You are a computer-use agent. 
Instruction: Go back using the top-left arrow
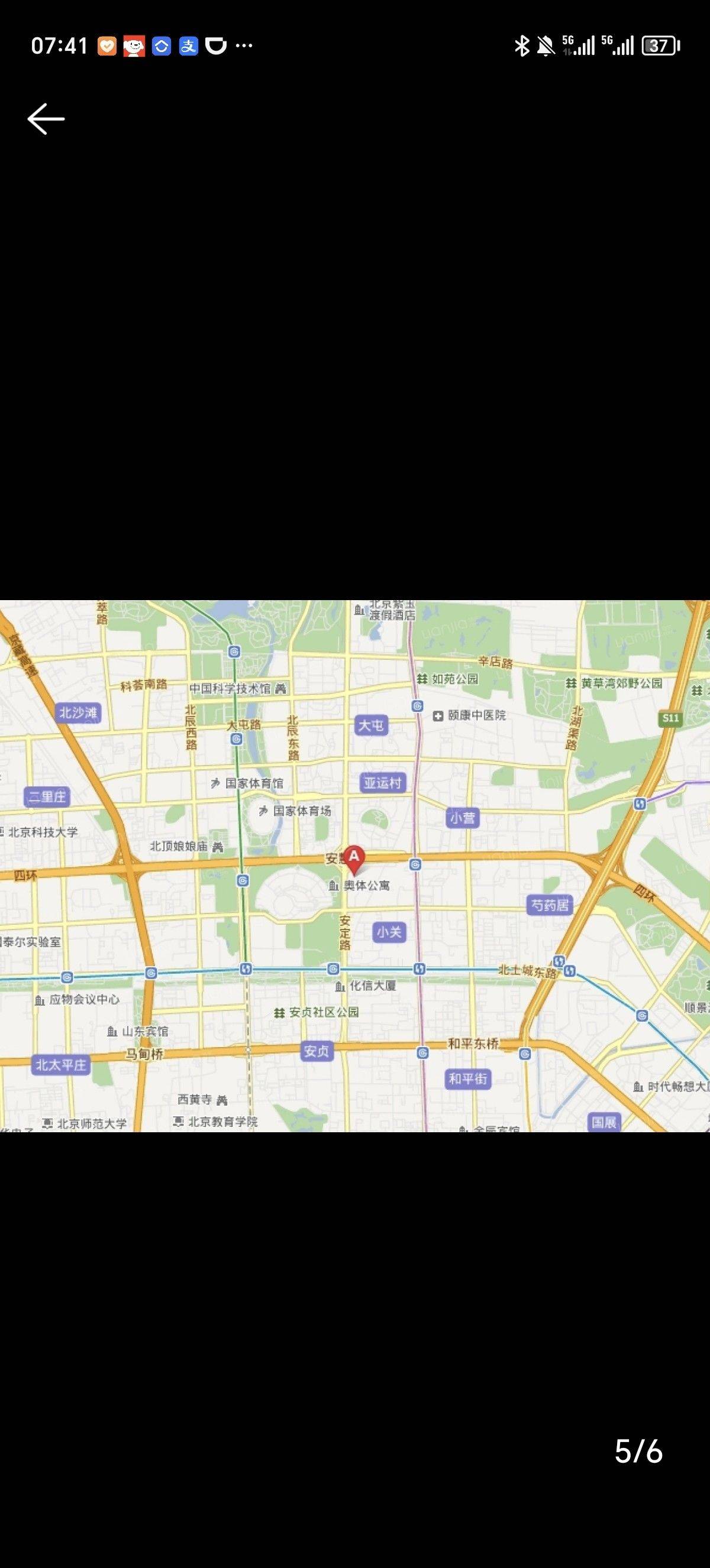tap(46, 119)
